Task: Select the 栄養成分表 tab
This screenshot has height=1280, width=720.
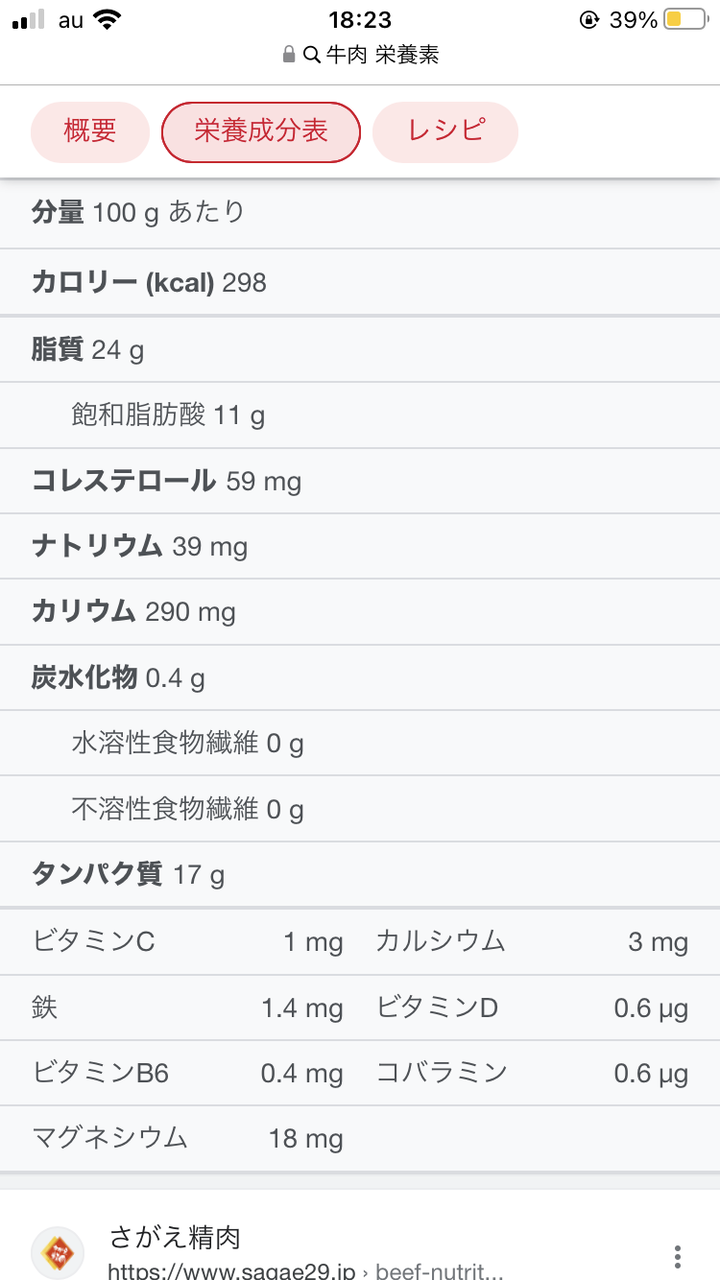Action: pyautogui.click(x=261, y=131)
